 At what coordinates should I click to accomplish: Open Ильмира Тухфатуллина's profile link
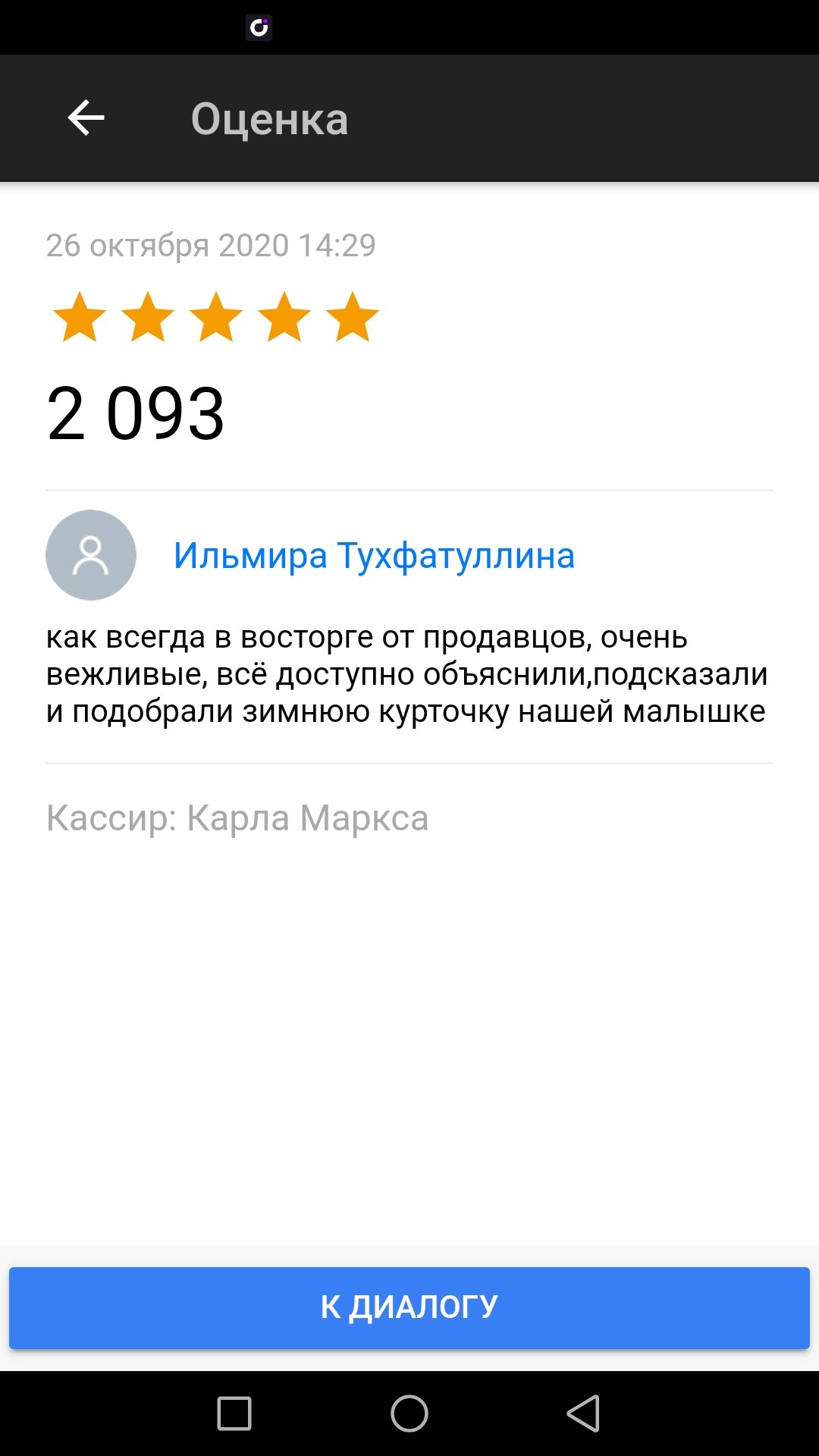click(x=374, y=556)
